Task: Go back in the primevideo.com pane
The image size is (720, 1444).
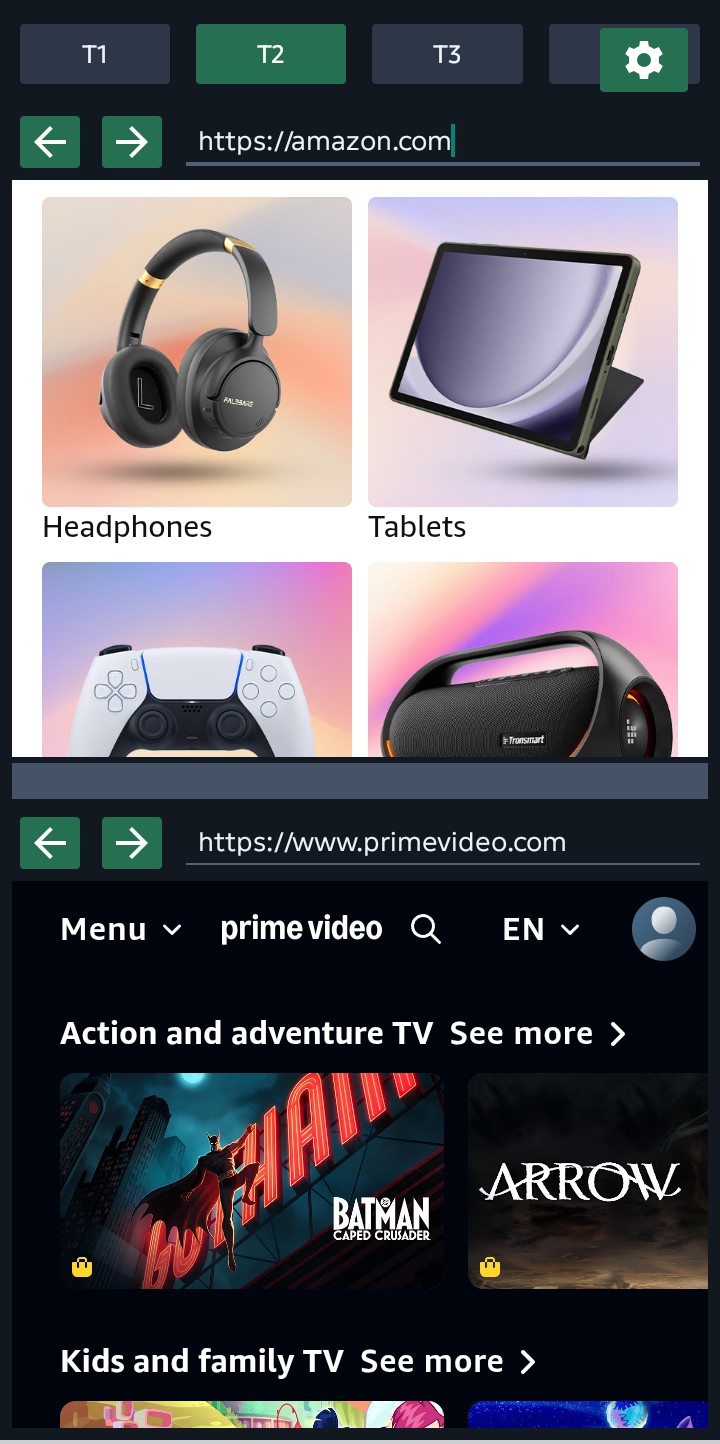Action: click(50, 843)
